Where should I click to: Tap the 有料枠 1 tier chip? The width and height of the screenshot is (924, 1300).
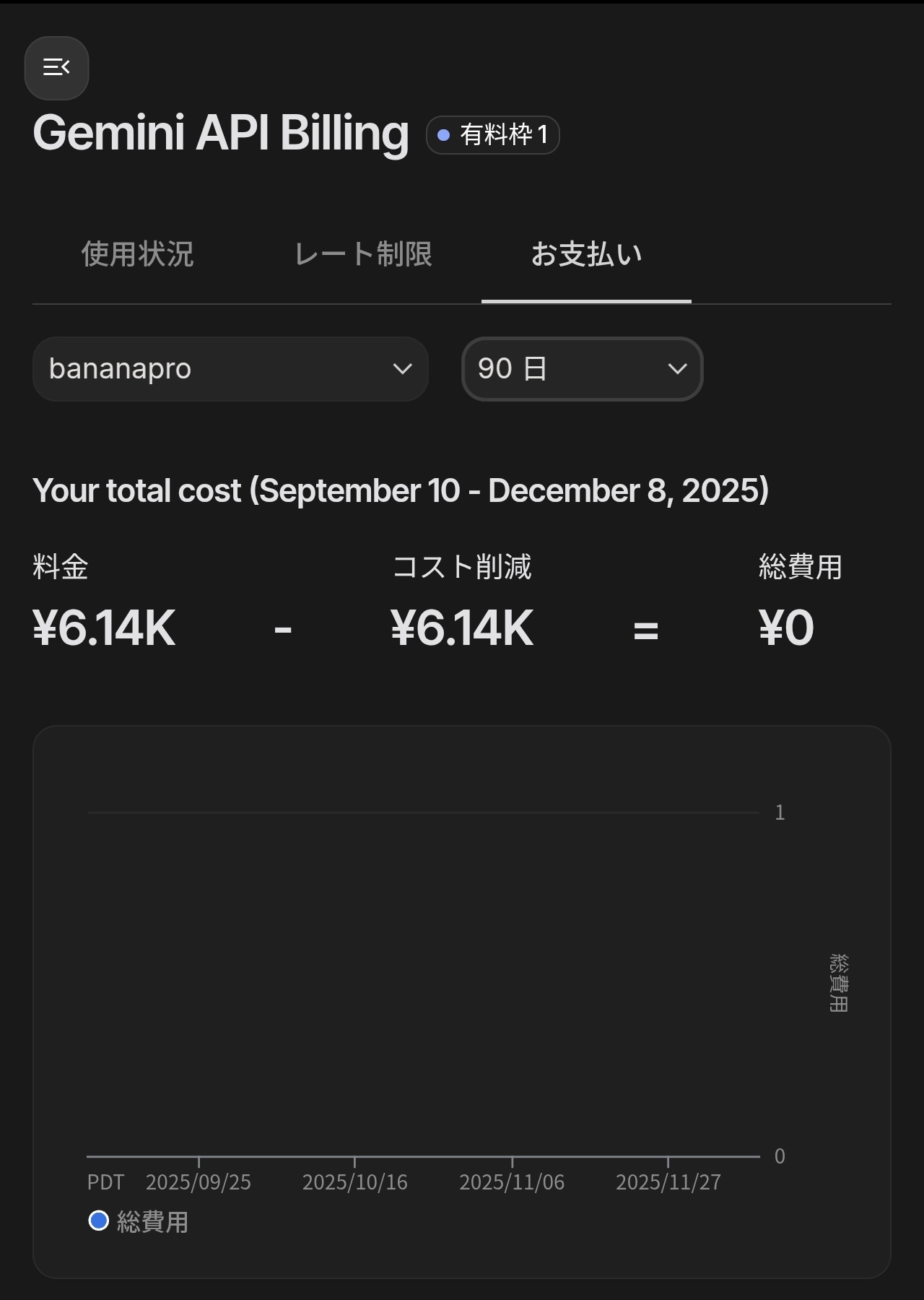pyautogui.click(x=493, y=135)
